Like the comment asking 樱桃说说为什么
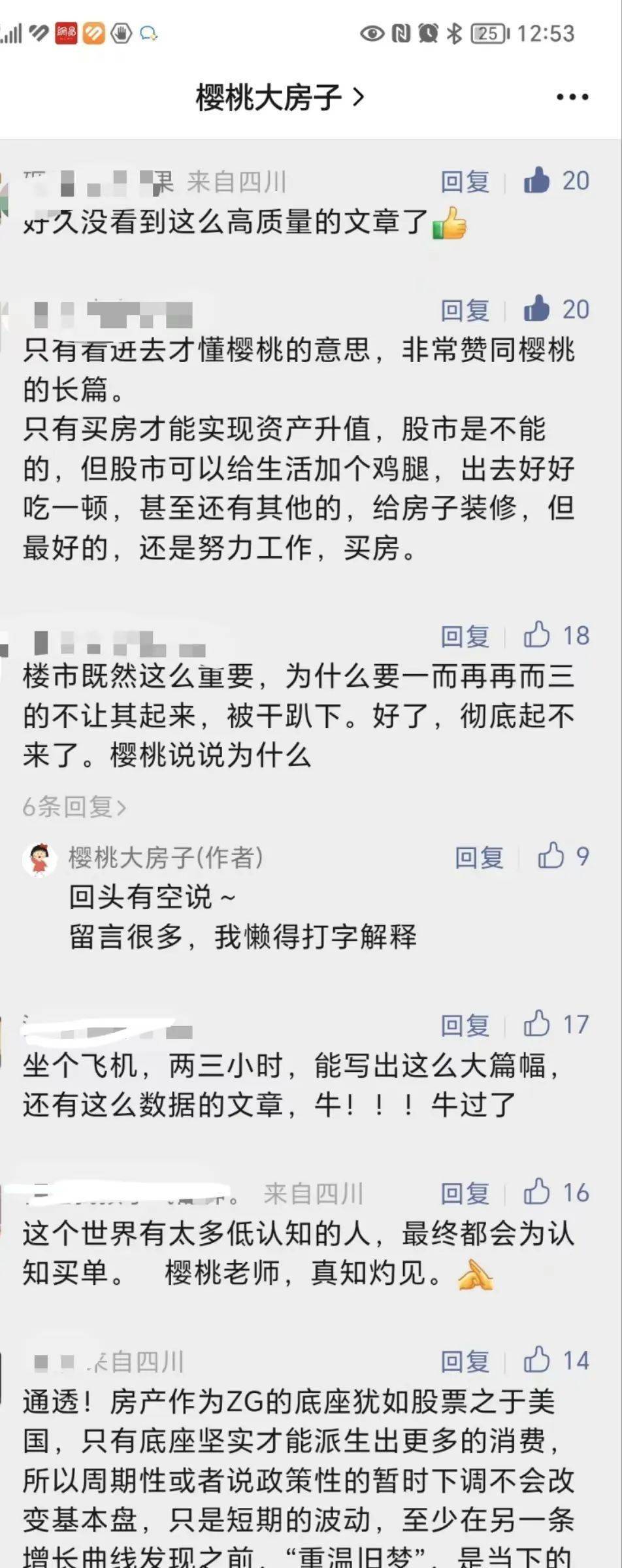622x1568 pixels. [537, 635]
